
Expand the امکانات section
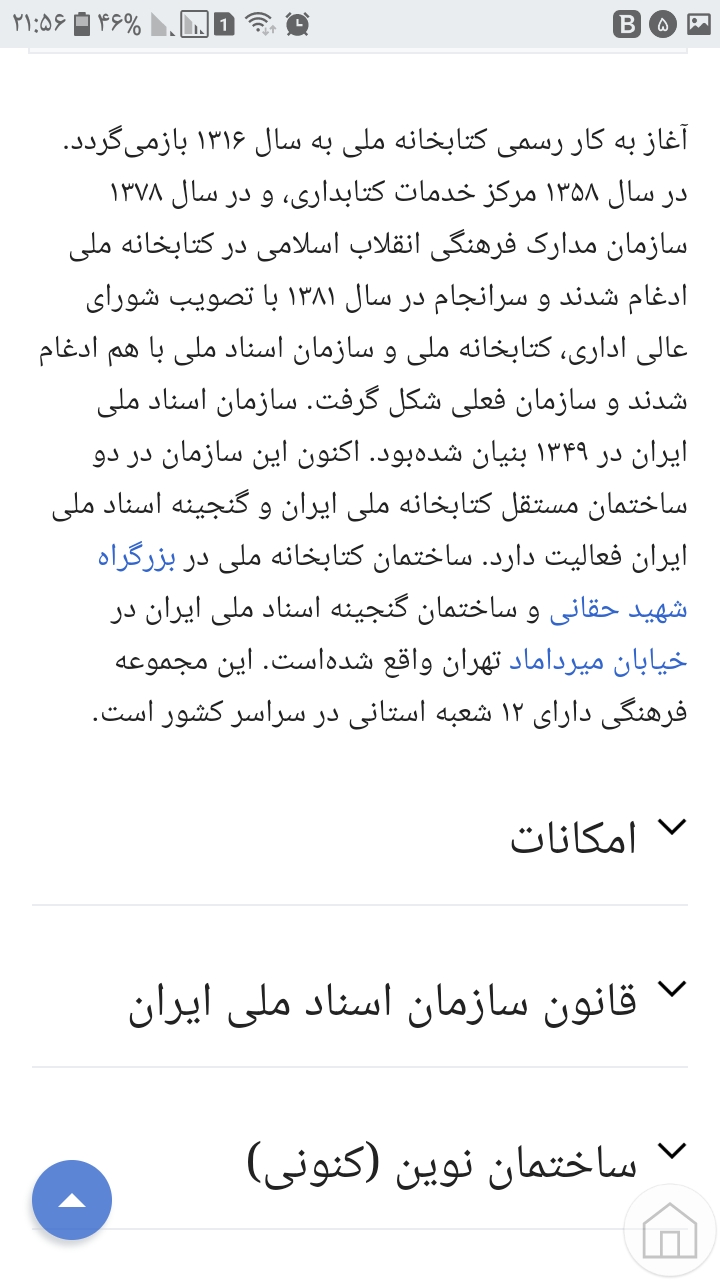[360, 838]
